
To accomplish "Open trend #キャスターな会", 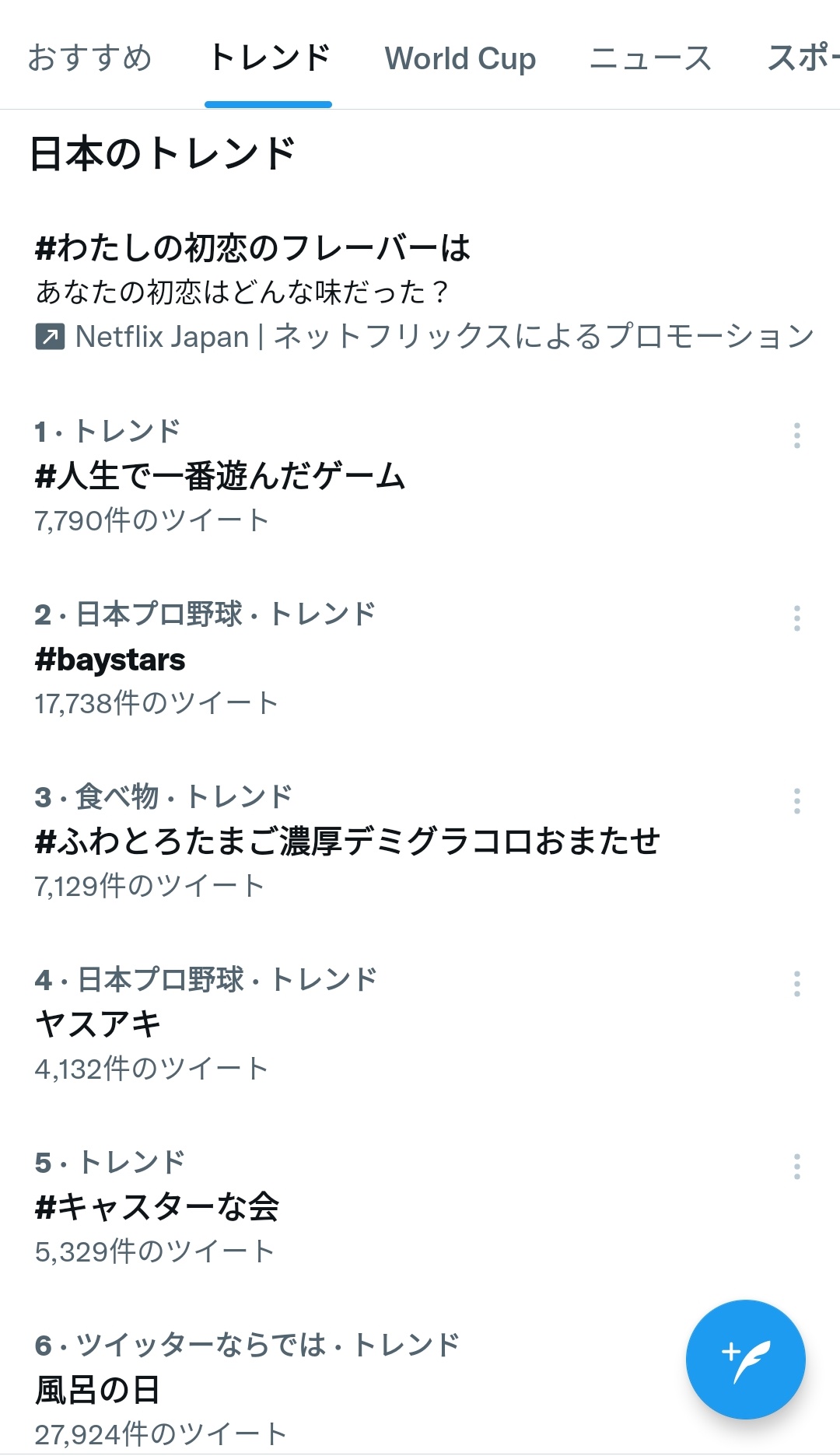I will pyautogui.click(x=420, y=1207).
